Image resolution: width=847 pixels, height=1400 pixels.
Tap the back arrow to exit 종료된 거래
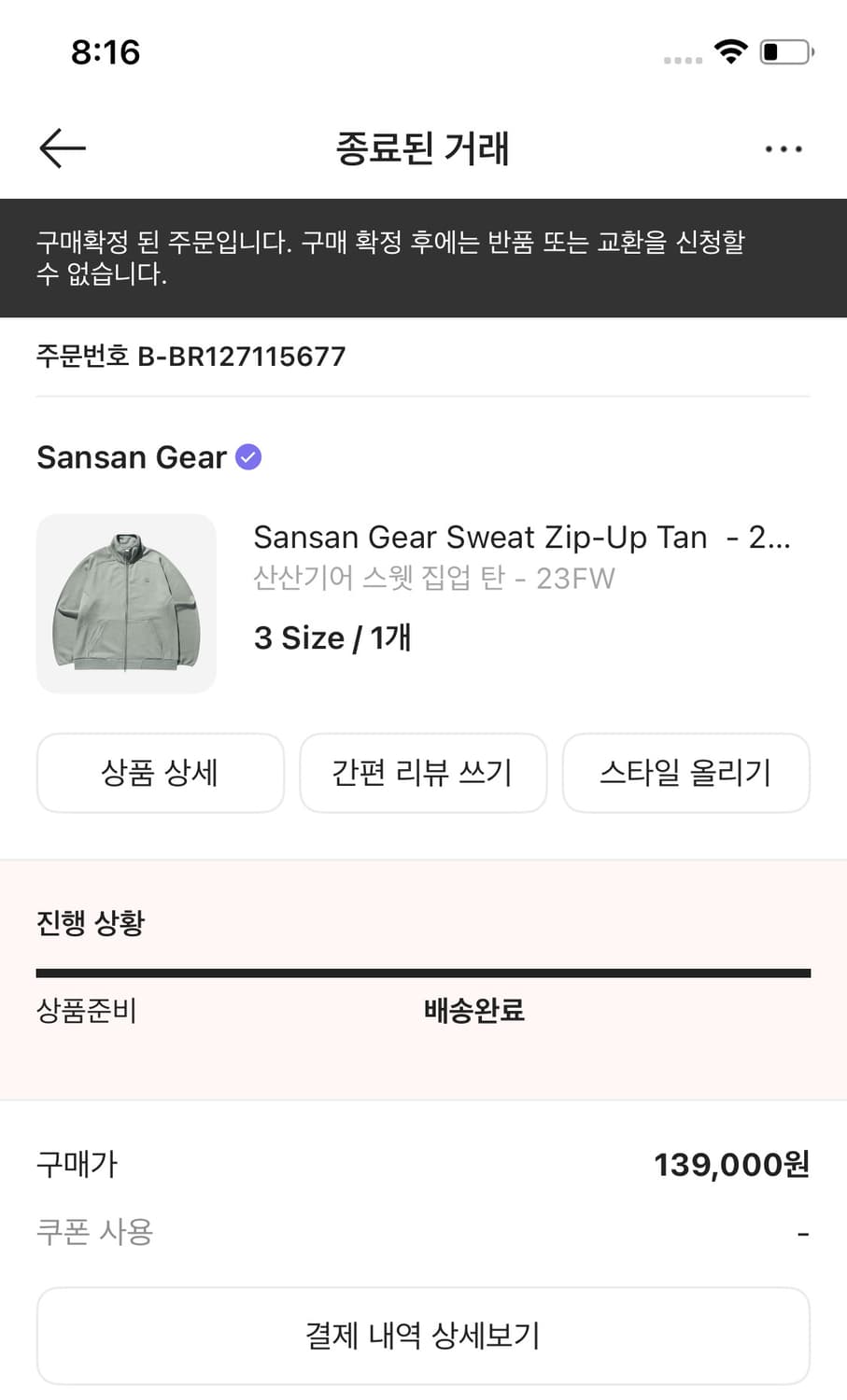[62, 147]
